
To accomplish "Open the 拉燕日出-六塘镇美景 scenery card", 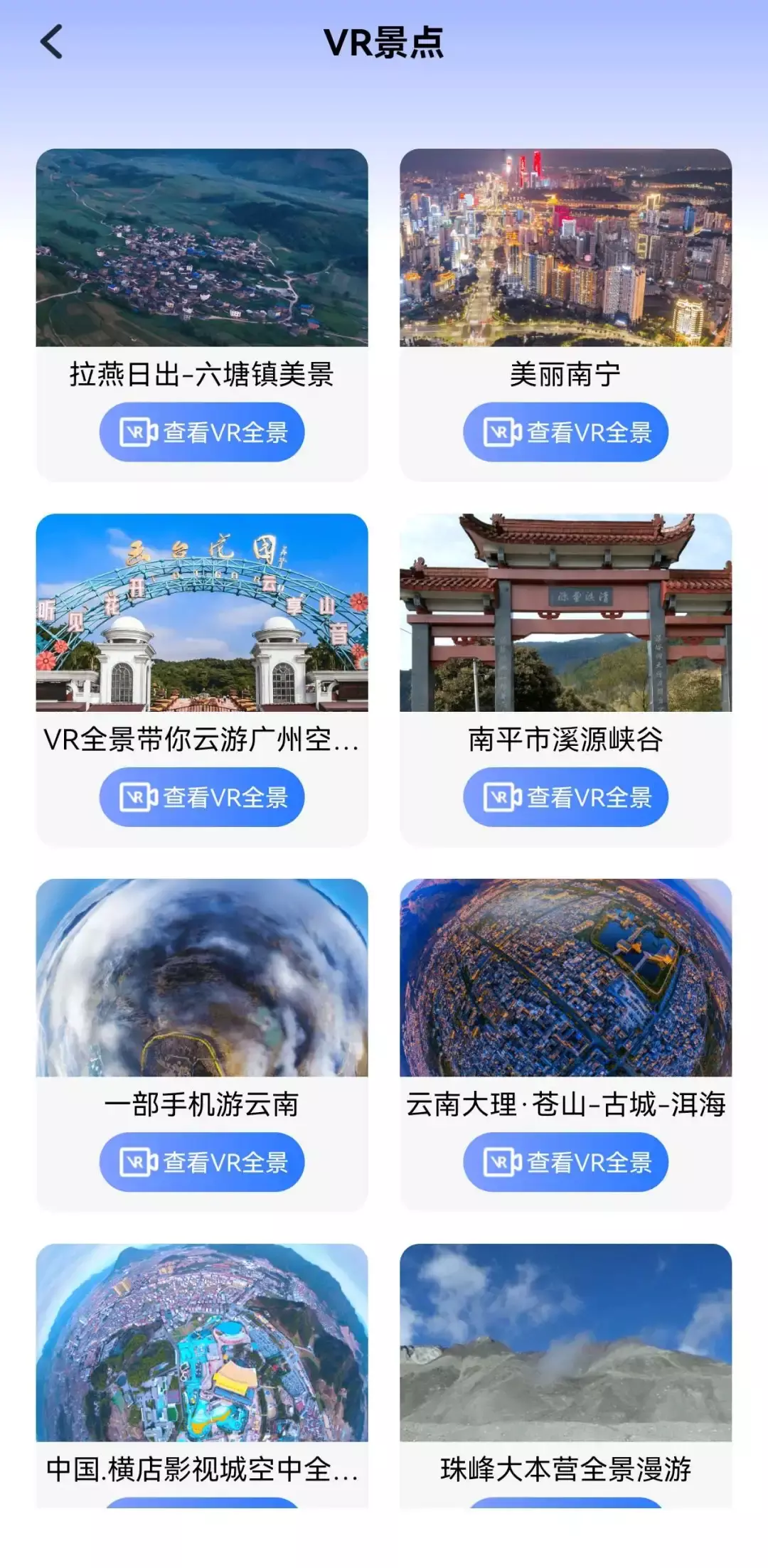I will (202, 247).
